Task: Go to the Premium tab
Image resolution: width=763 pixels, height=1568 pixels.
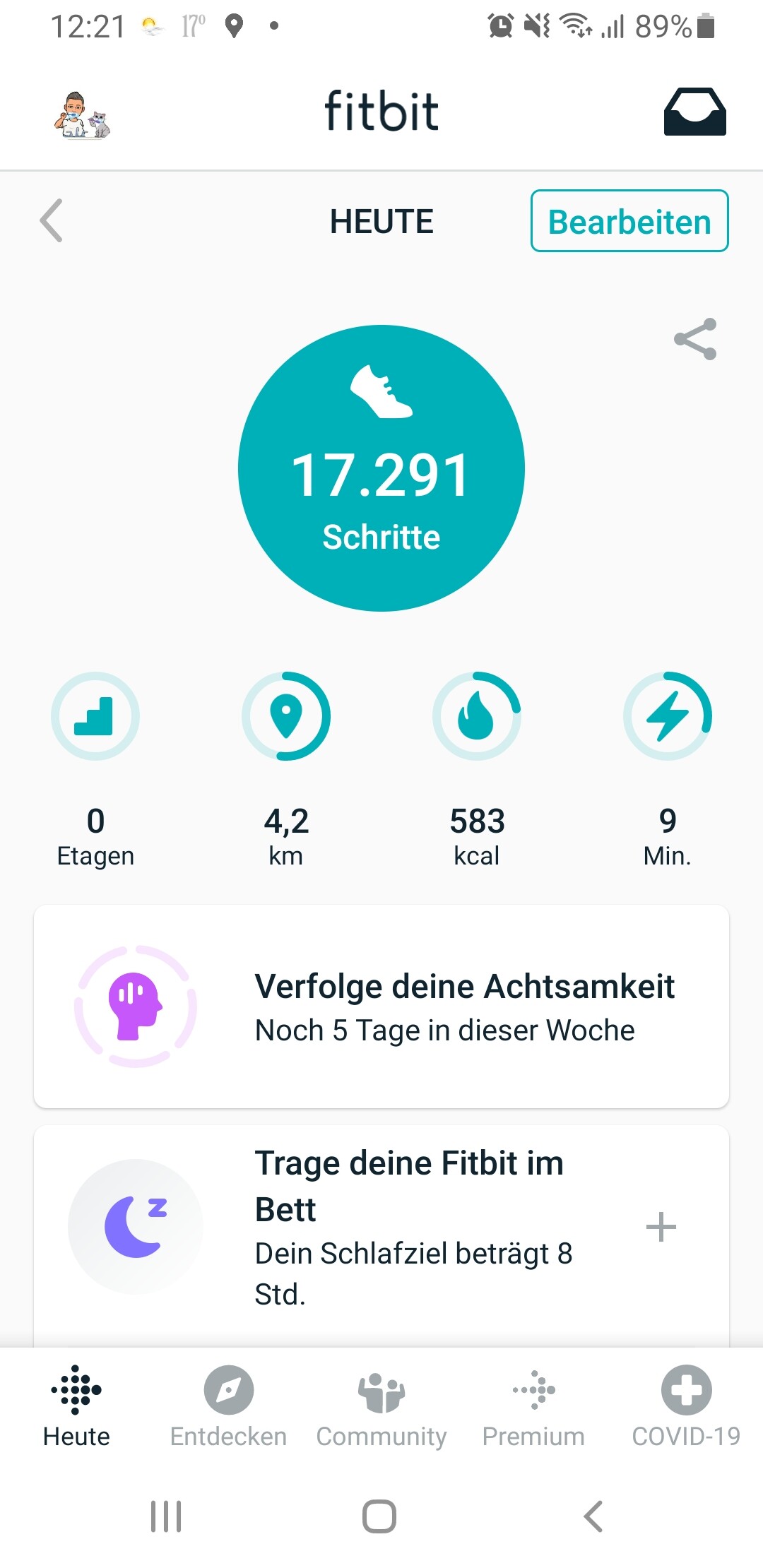Action: (533, 1407)
